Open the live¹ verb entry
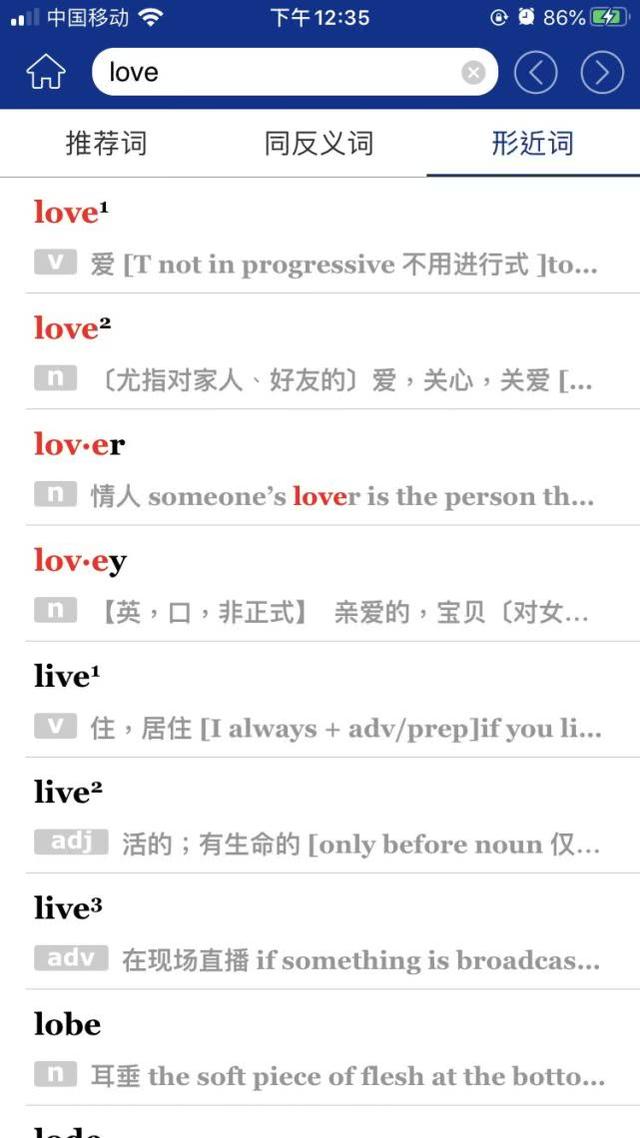 pos(320,700)
